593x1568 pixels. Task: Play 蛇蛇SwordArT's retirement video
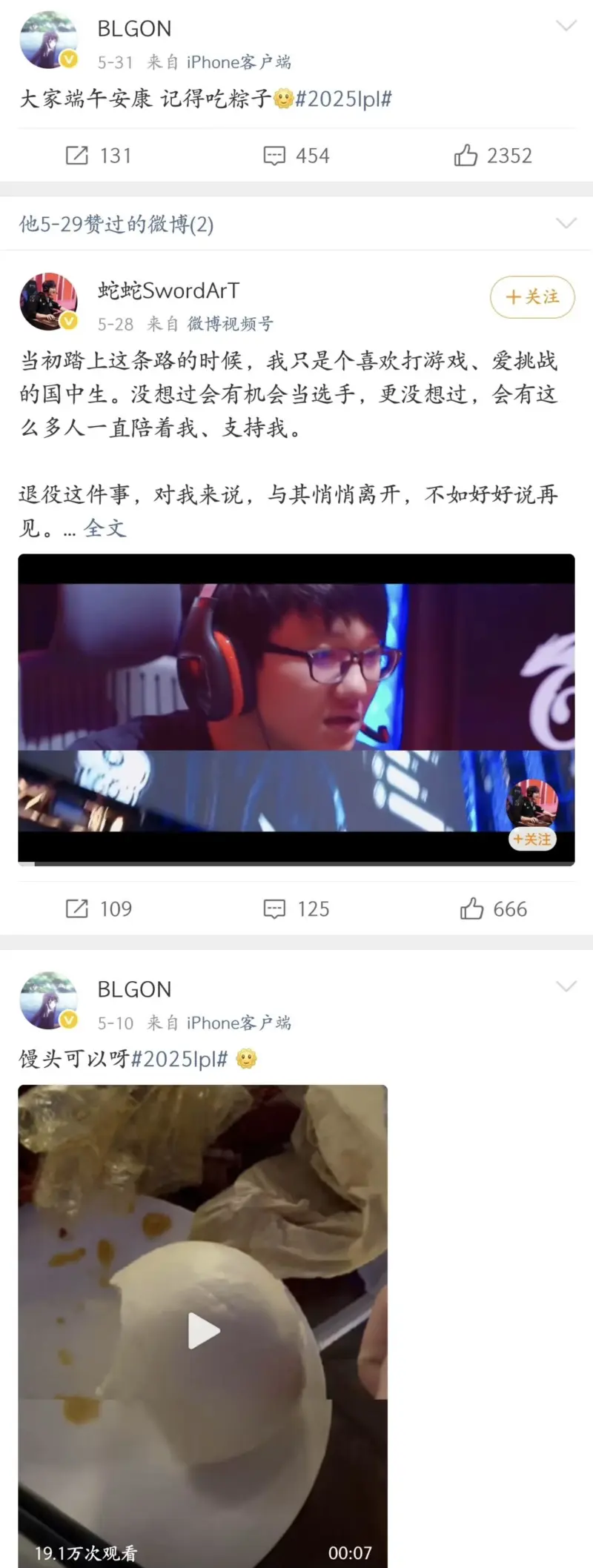click(296, 708)
